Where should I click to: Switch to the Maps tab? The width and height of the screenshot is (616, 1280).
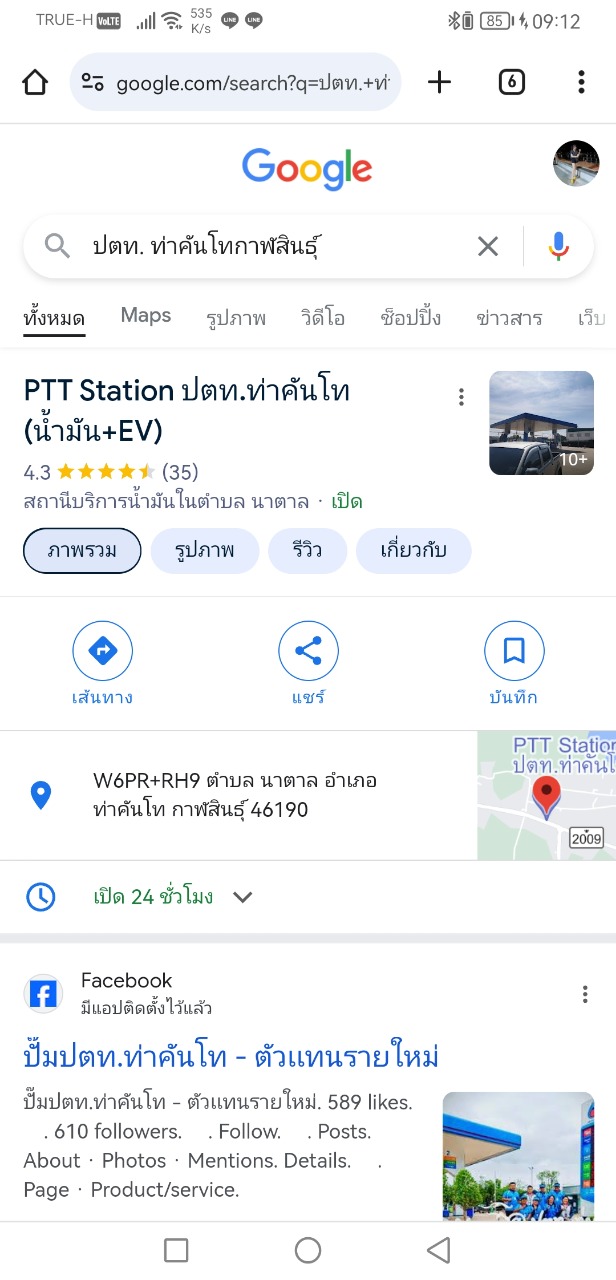[x=146, y=316]
